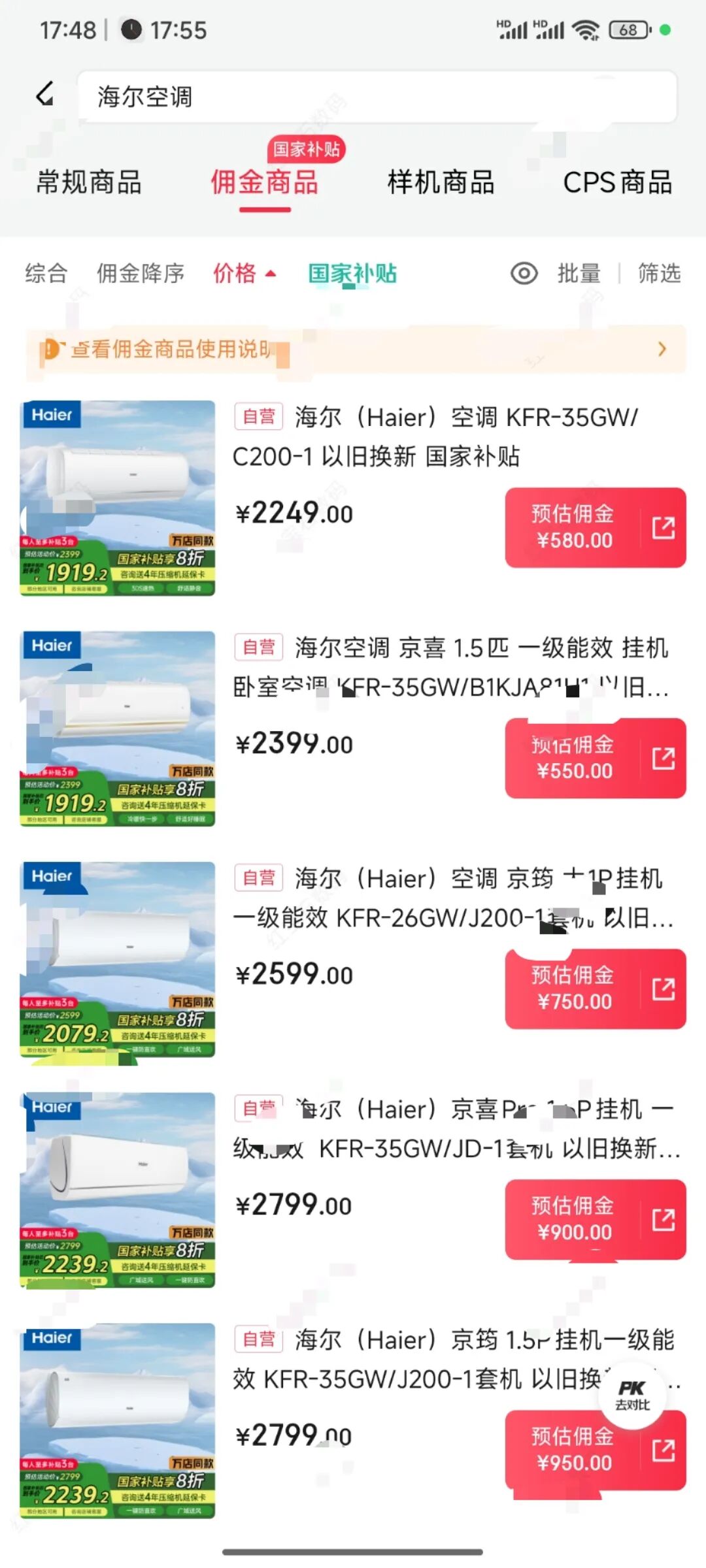Open the KFR-35GW/JD-1 product listing
Image resolution: width=706 pixels, height=1568 pixels.
[353, 1190]
